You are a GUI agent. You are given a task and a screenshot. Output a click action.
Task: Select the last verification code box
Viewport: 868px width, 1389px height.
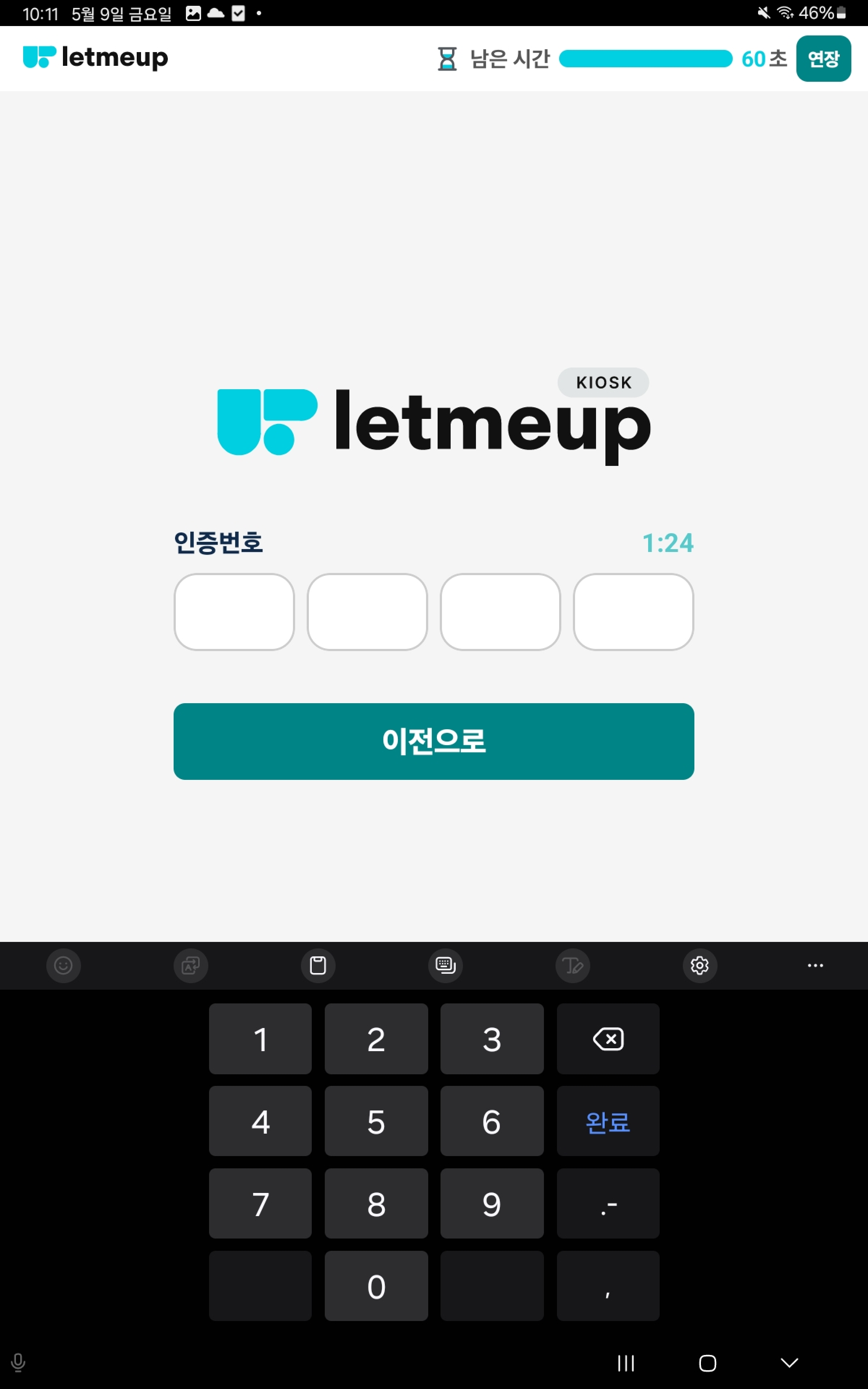click(x=633, y=612)
